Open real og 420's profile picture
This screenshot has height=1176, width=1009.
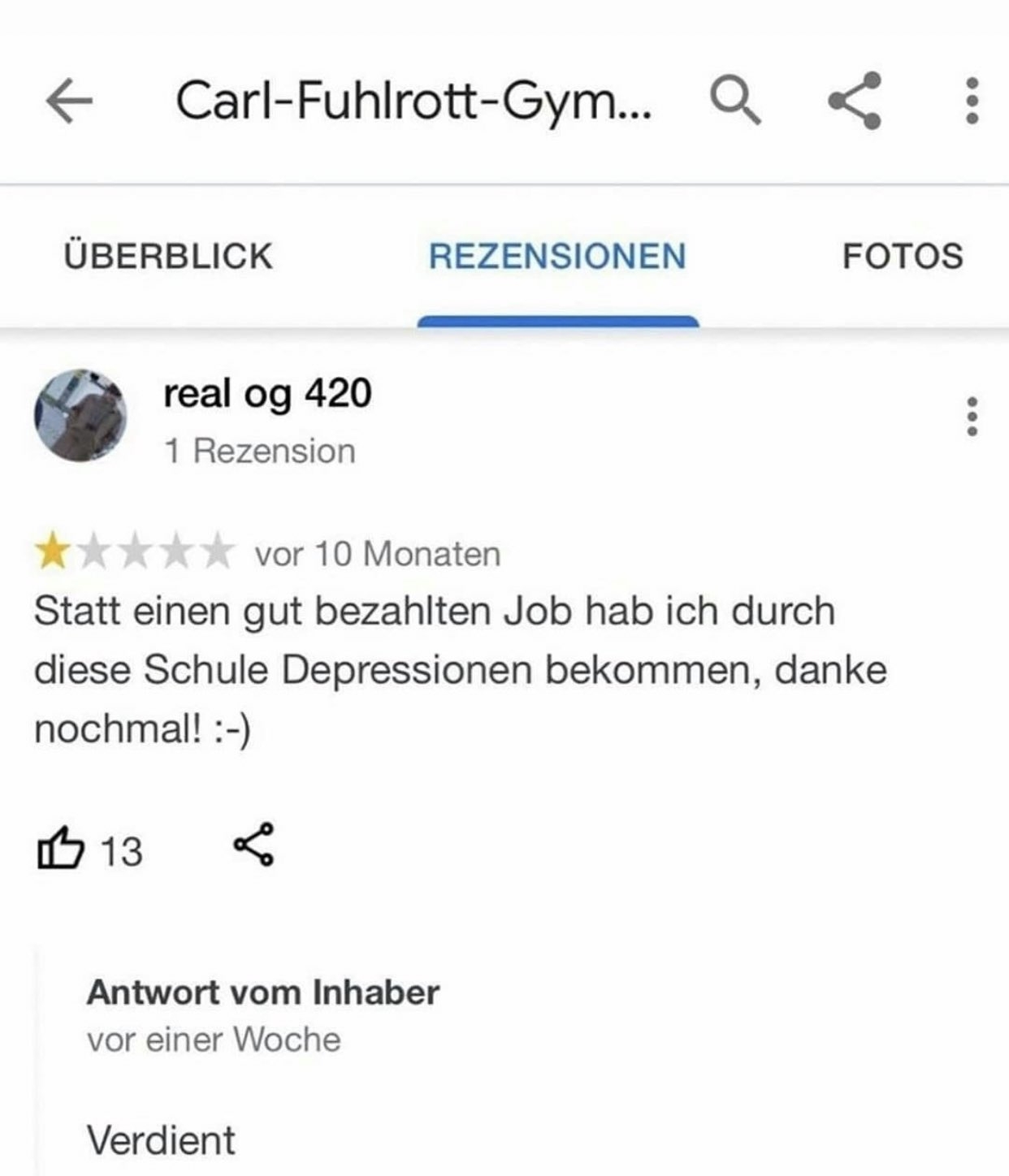80,416
